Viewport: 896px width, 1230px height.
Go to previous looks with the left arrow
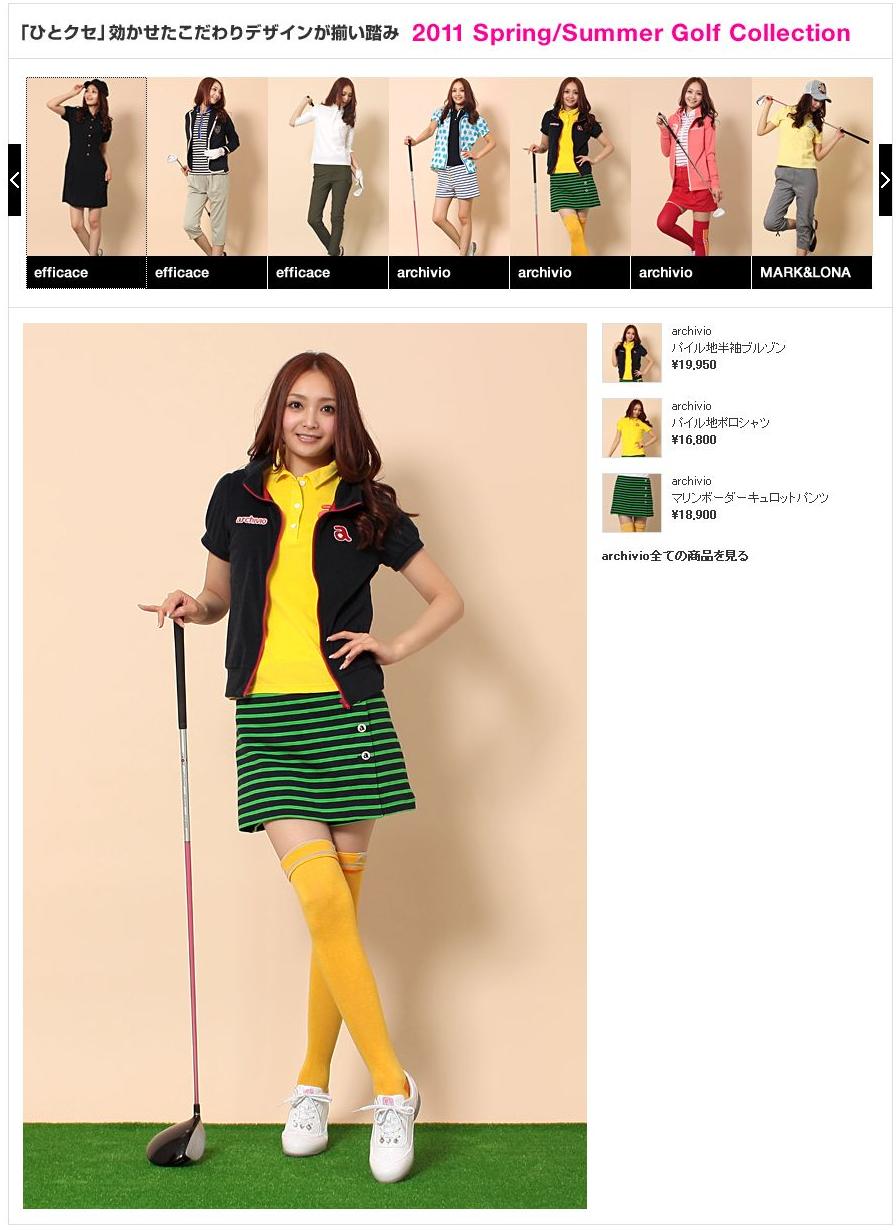click(14, 180)
